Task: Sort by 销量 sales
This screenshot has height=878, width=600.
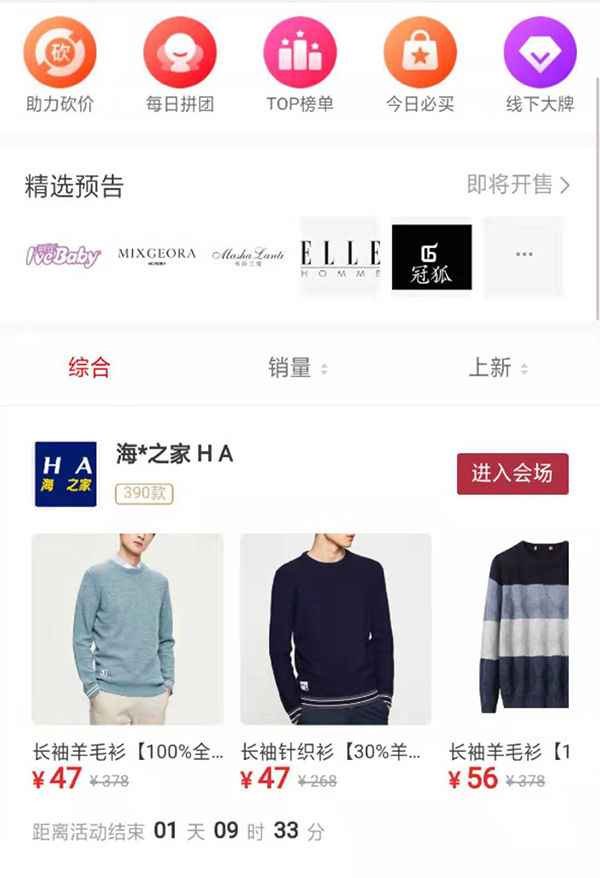Action: coord(297,368)
